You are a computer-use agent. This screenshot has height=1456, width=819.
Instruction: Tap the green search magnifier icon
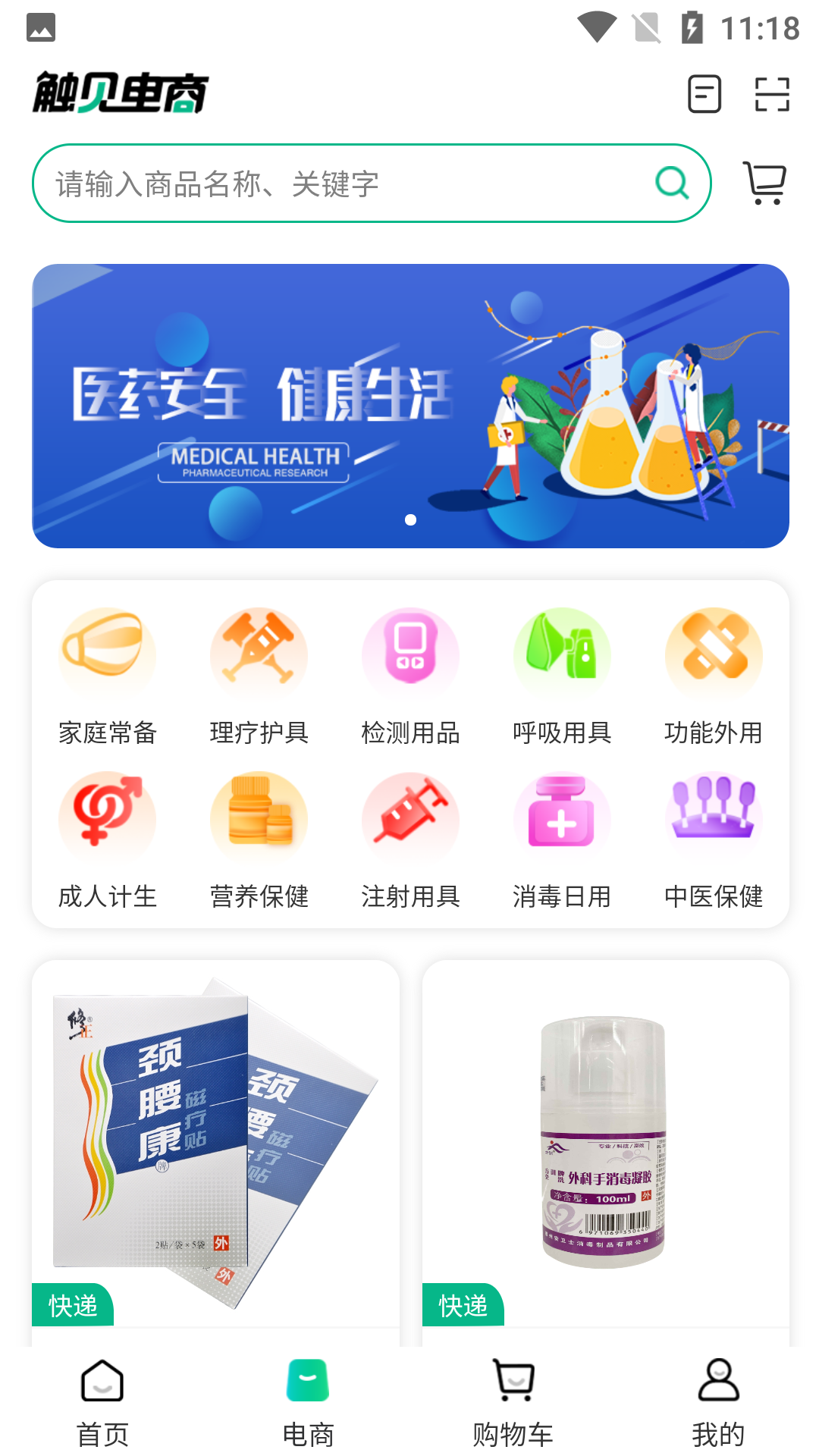[x=672, y=184]
